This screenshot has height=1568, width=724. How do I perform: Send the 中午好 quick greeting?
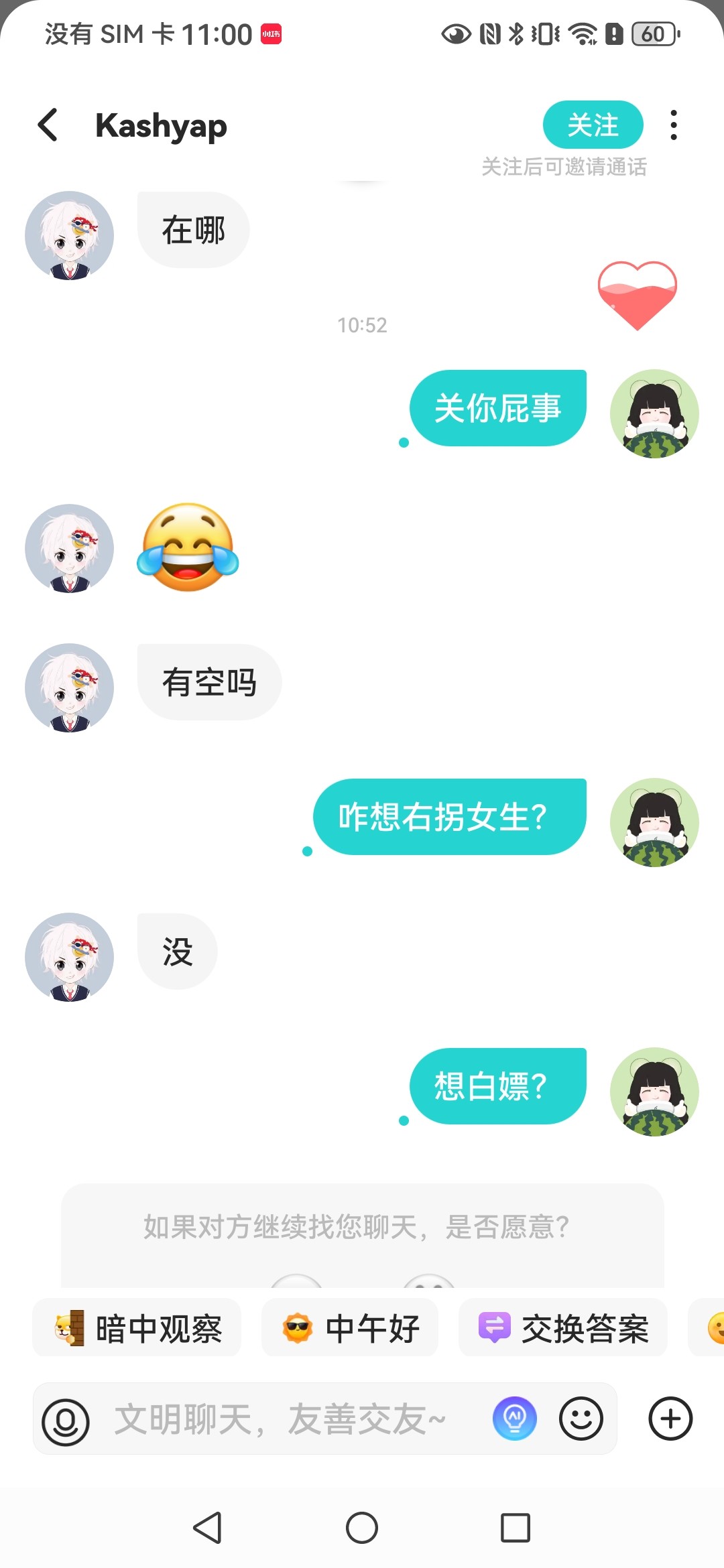(350, 1328)
